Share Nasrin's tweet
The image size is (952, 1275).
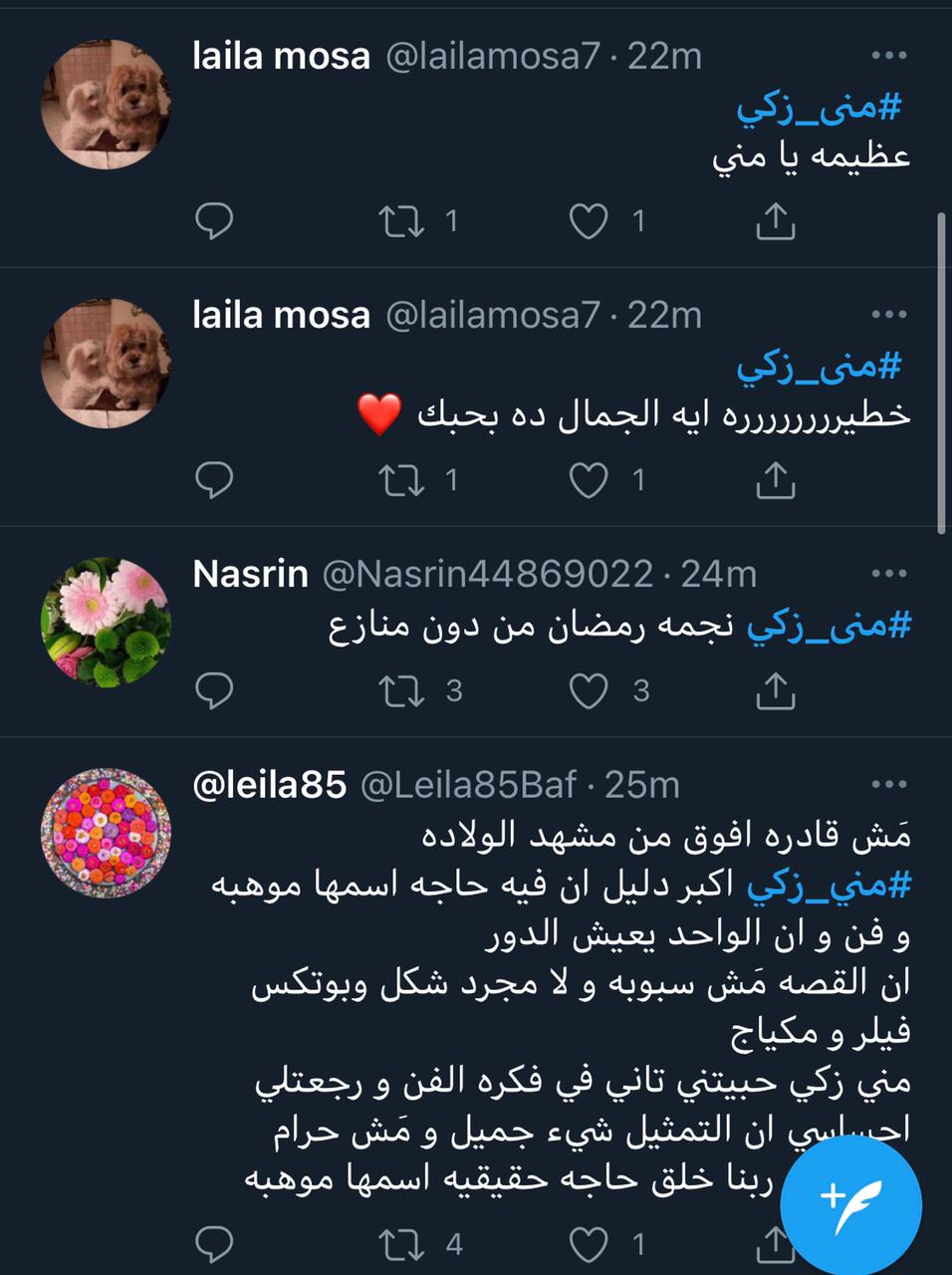(775, 690)
